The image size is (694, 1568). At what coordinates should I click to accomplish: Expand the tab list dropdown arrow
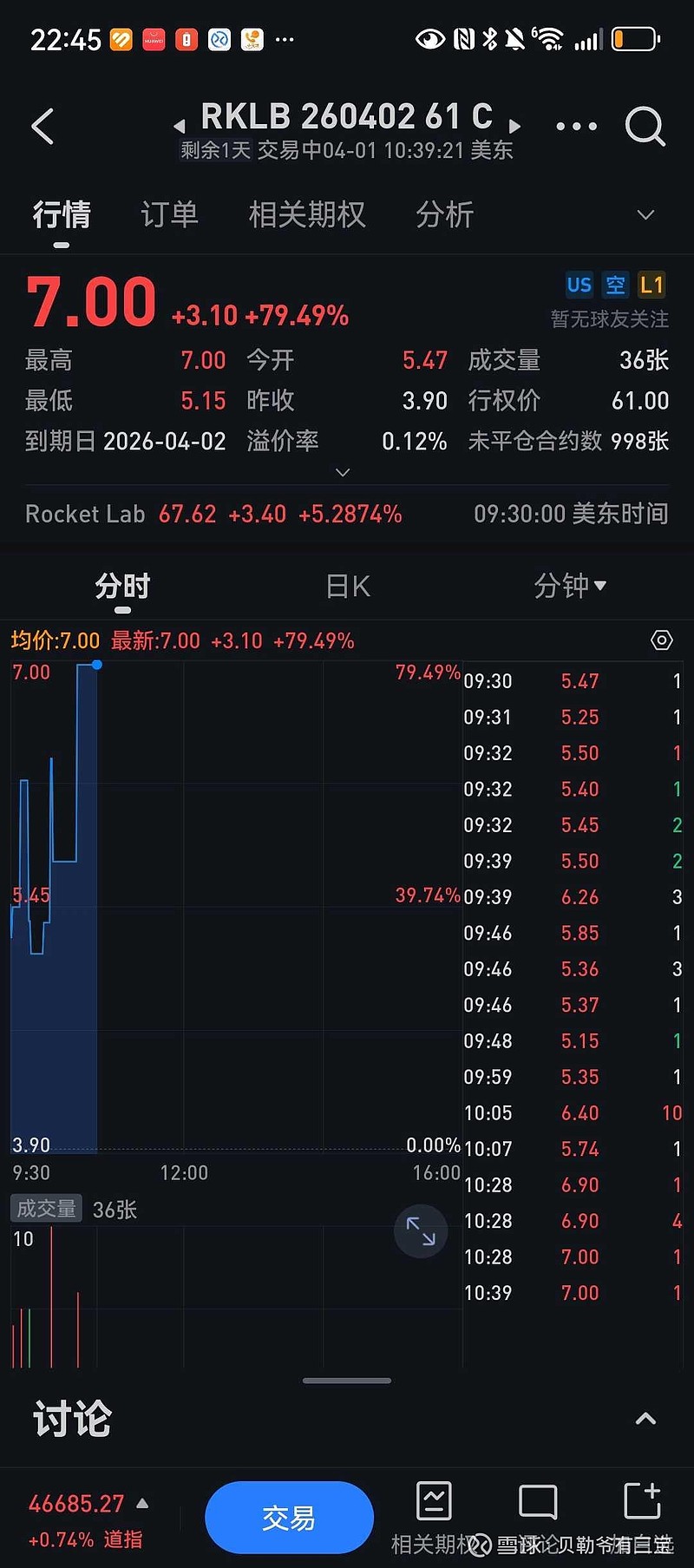pos(645,214)
